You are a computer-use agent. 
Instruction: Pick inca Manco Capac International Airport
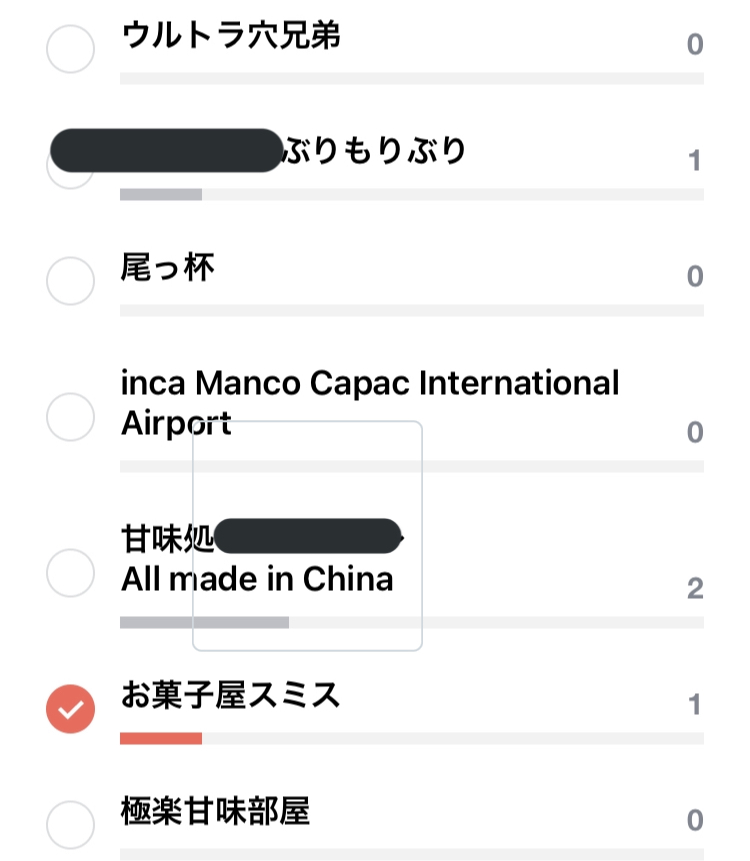[x=71, y=417]
